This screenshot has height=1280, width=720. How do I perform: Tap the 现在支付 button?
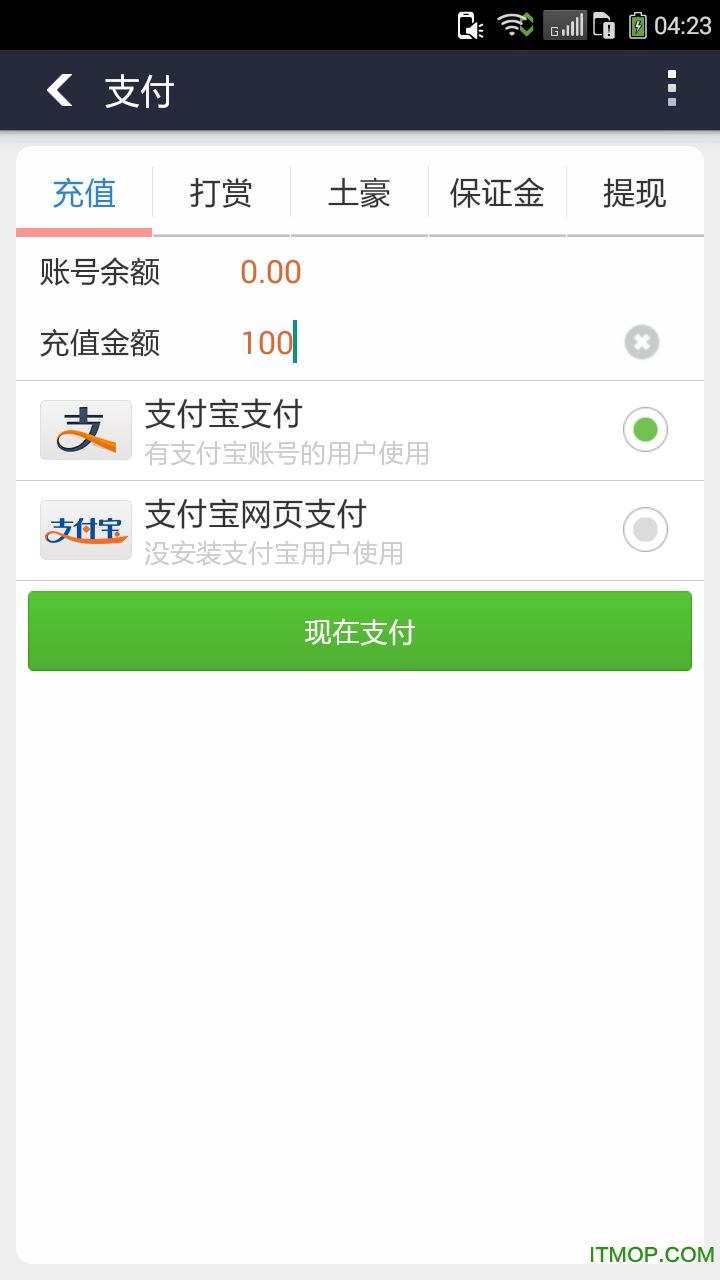[x=360, y=631]
